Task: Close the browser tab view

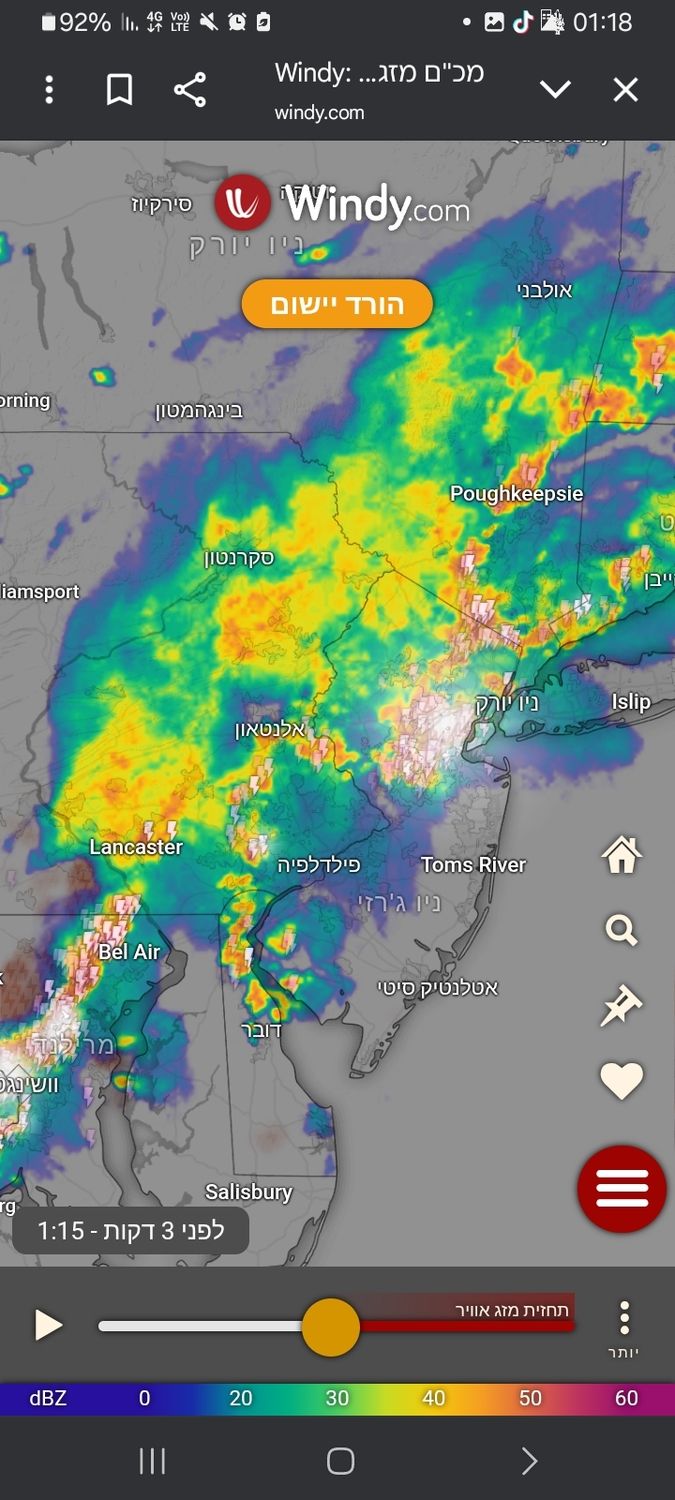Action: 626,90
